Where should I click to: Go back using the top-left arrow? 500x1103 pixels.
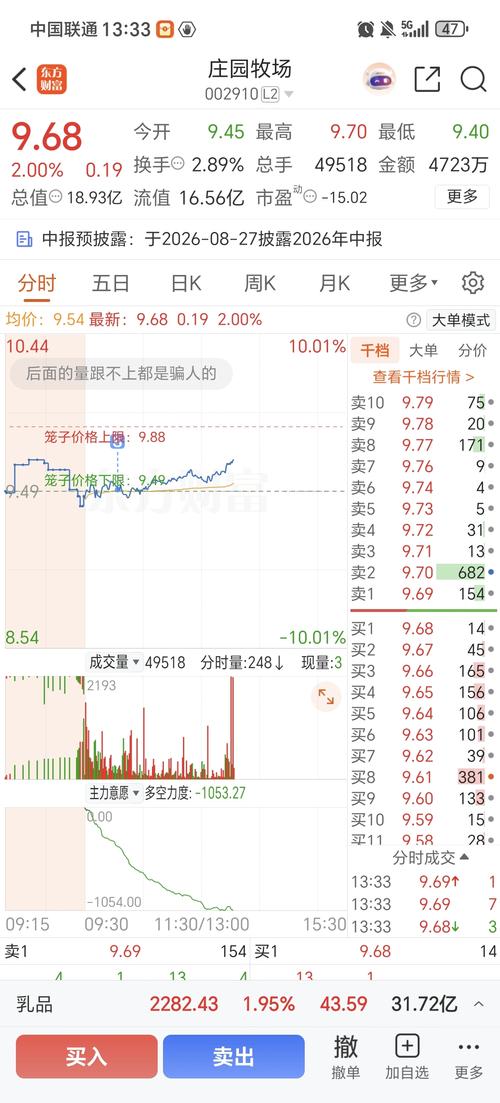20,79
